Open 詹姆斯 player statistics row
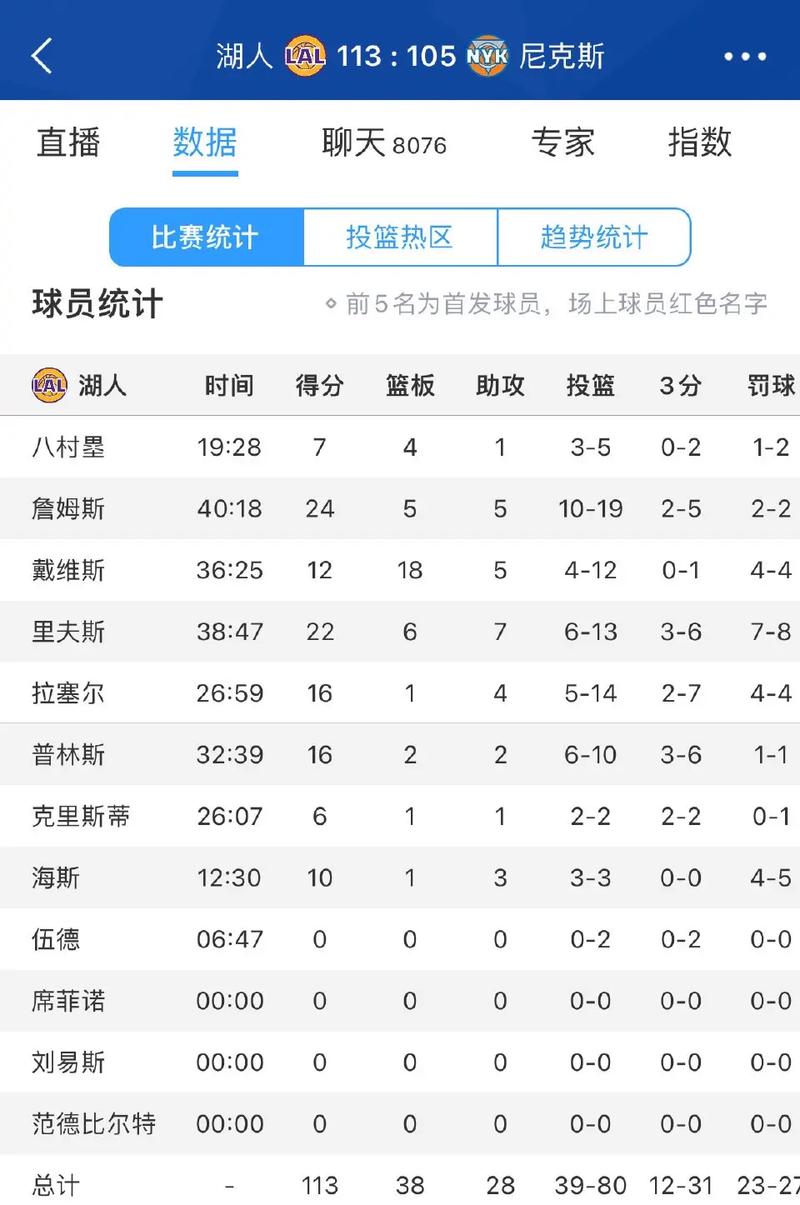The width and height of the screenshot is (800, 1205). 66,508
